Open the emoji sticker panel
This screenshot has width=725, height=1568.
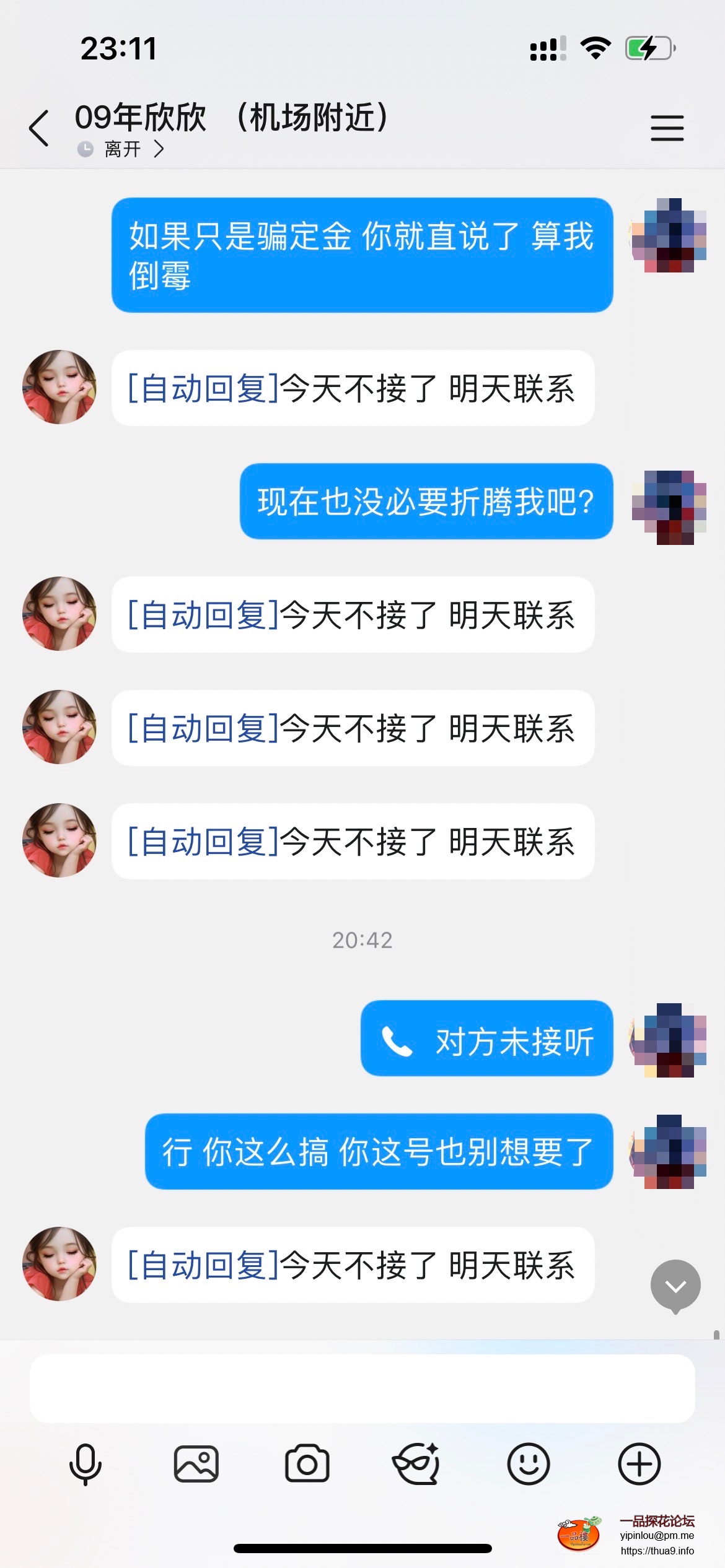528,1464
